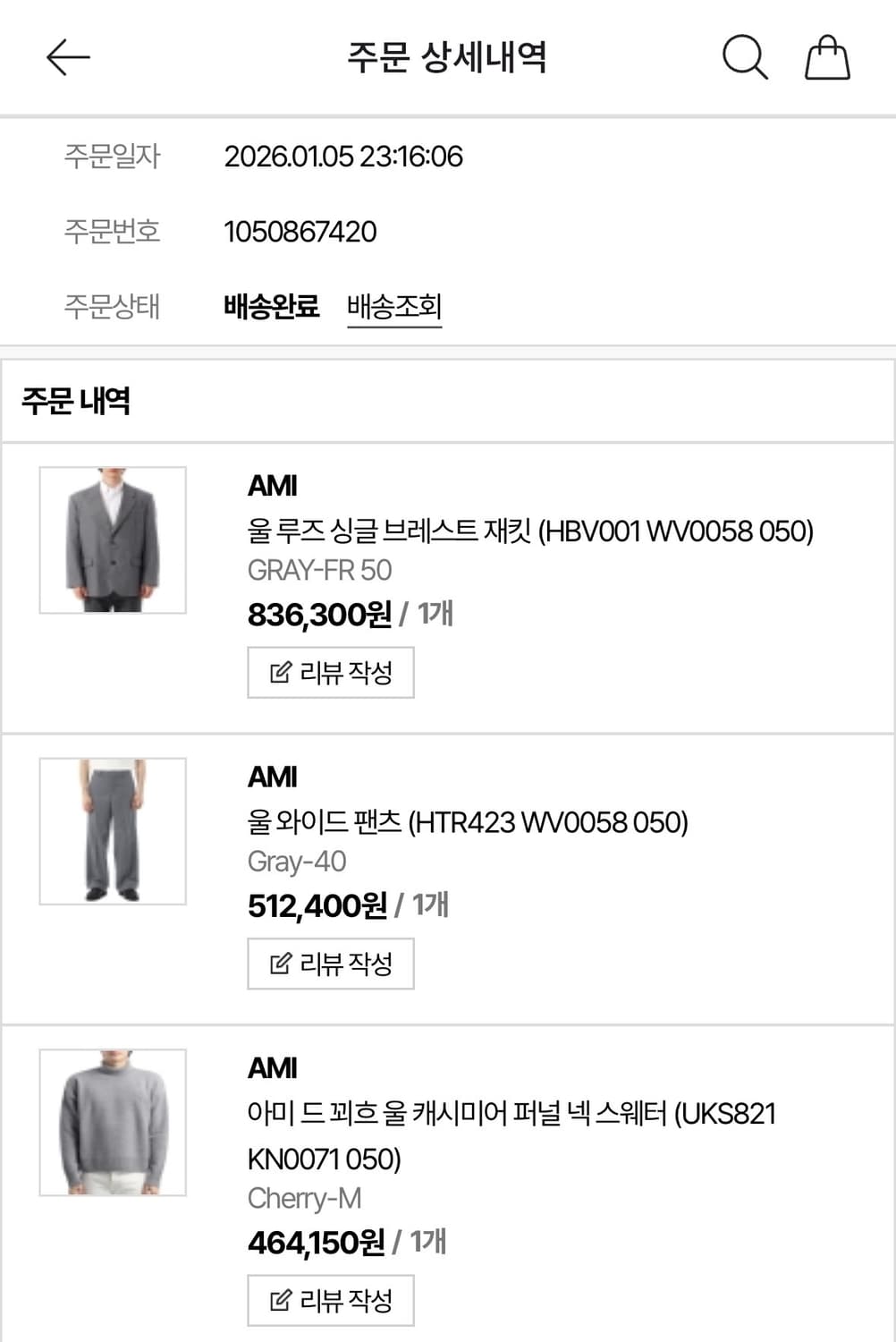Click the review pen icon on the jacket item
The width and height of the screenshot is (896, 1342).
(x=282, y=672)
